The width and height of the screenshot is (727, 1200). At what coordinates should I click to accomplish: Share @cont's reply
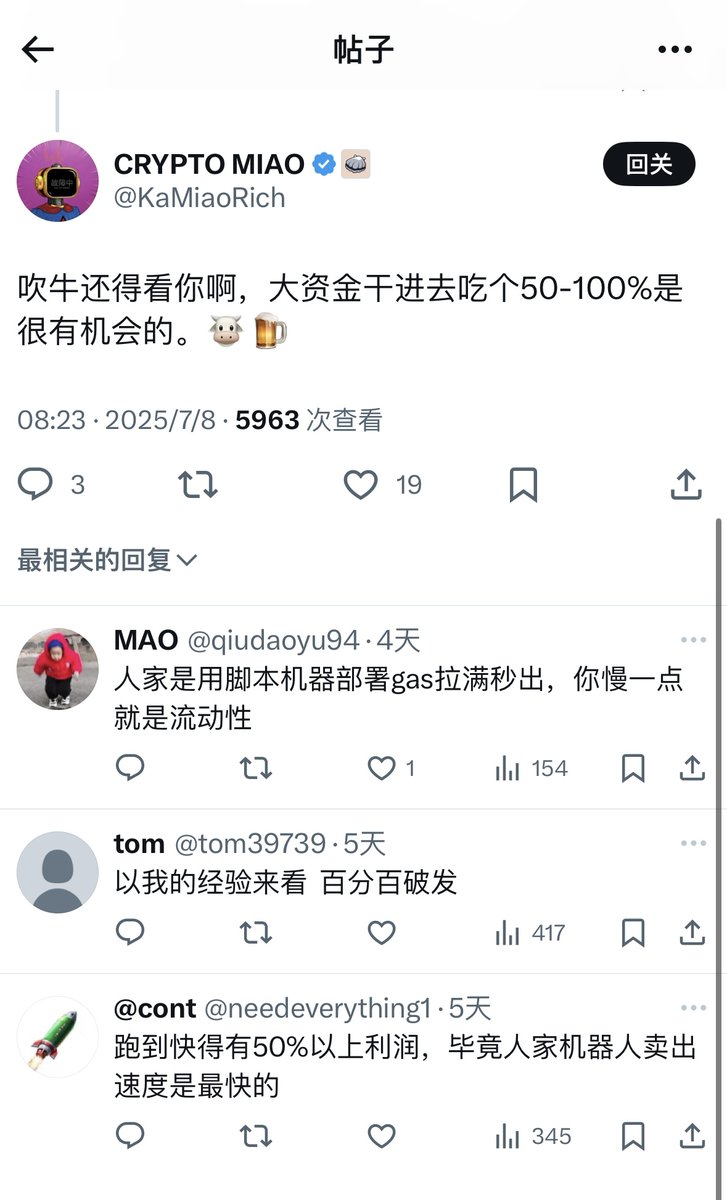[692, 1136]
